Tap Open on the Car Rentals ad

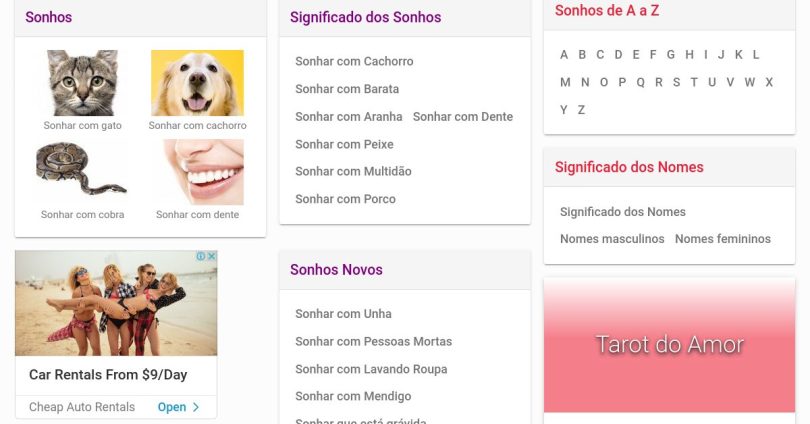tap(179, 407)
